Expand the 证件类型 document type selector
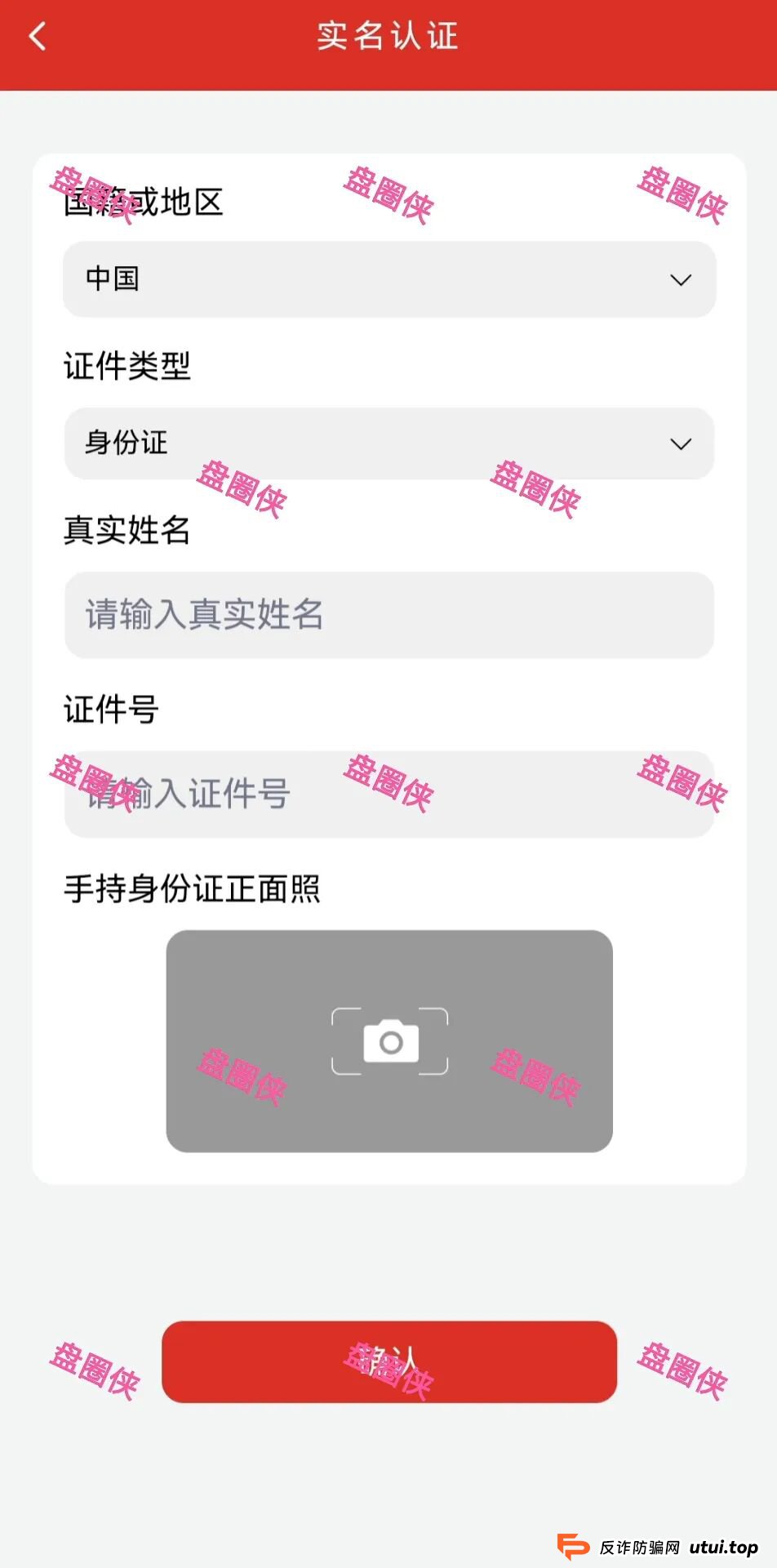Image resolution: width=777 pixels, height=1568 pixels. pos(389,443)
